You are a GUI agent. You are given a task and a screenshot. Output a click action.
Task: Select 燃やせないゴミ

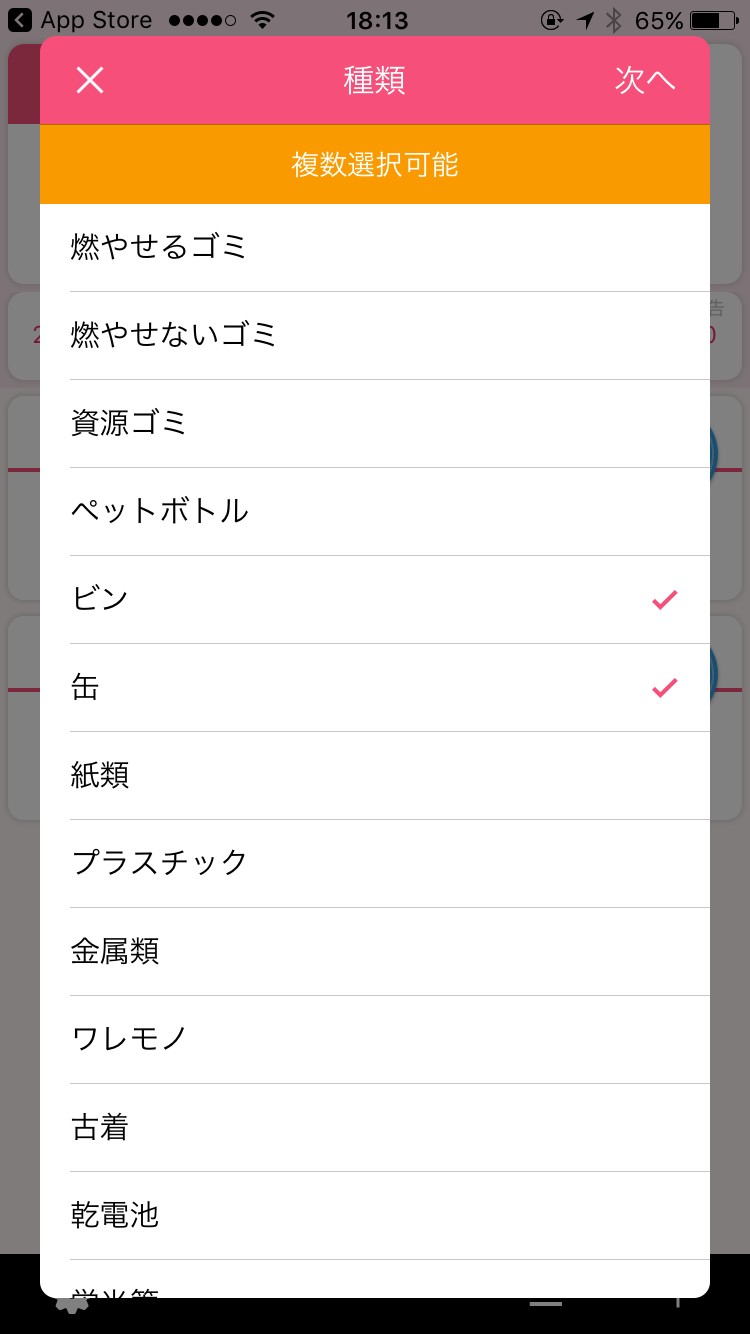point(375,335)
